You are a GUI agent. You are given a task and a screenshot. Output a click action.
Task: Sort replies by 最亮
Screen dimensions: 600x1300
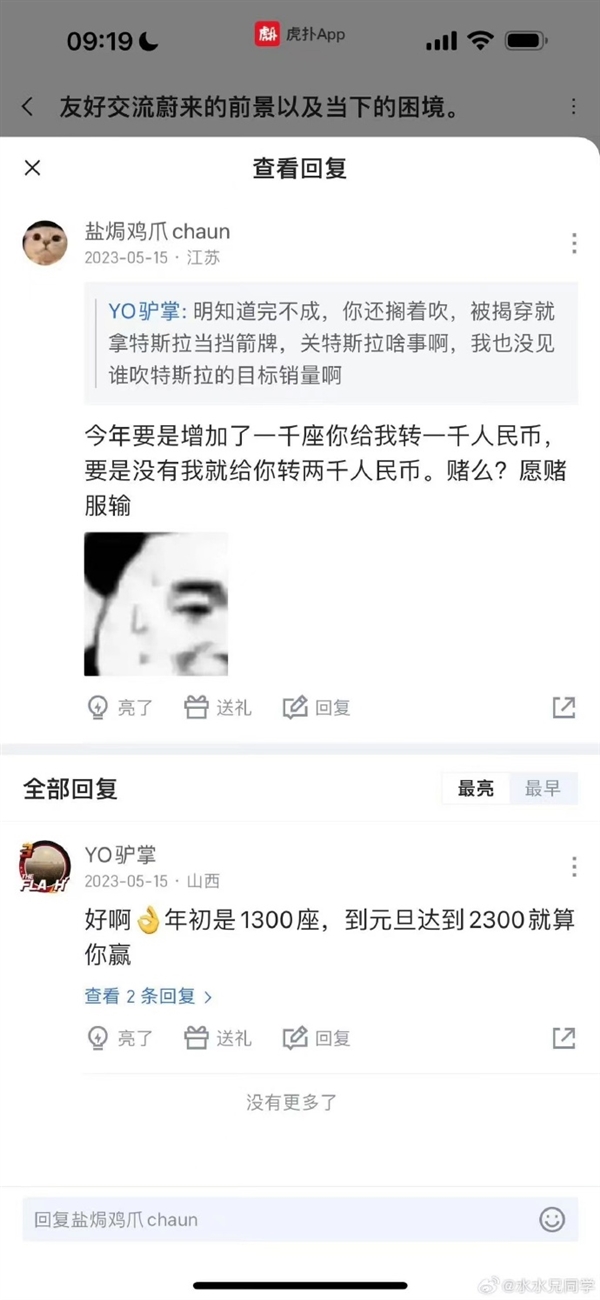point(476,789)
